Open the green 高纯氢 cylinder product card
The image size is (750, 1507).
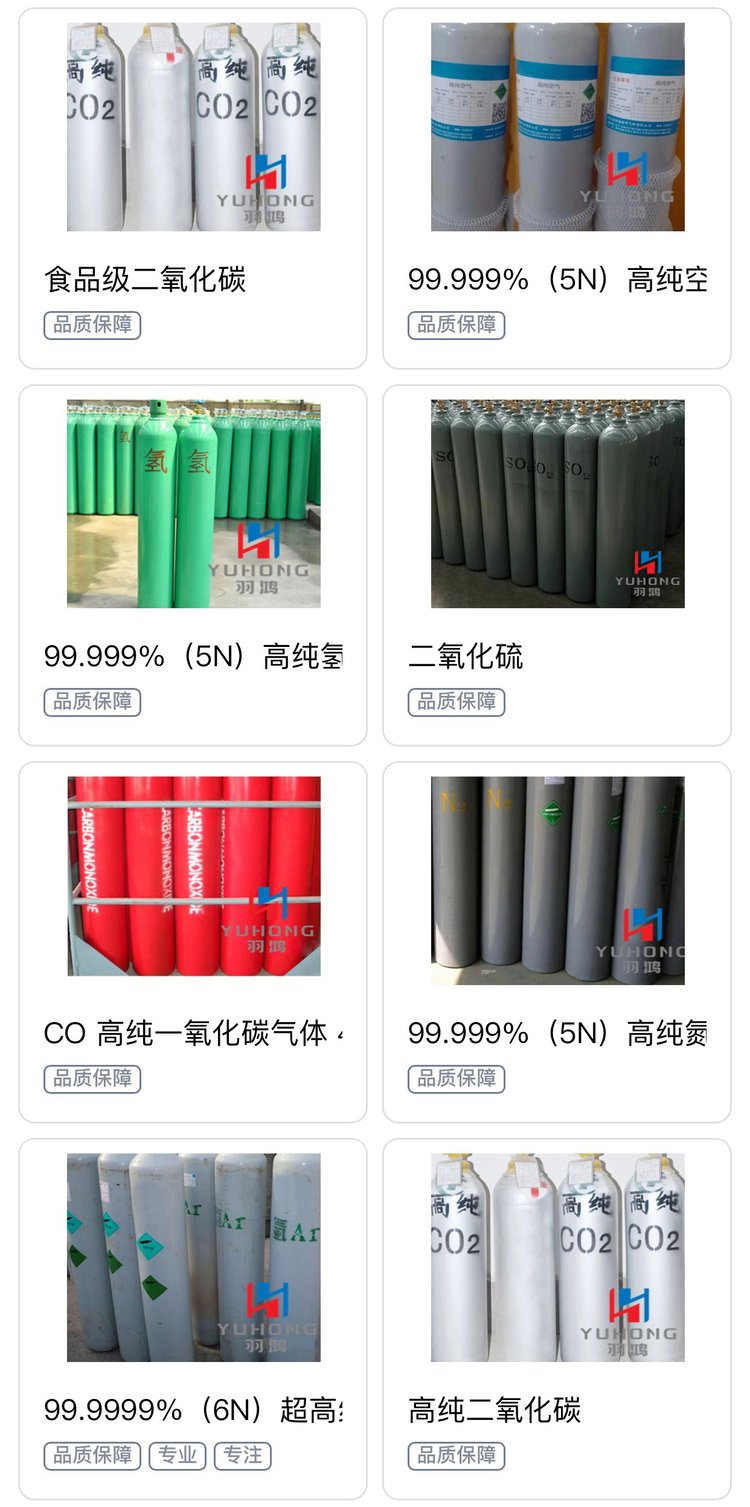(x=193, y=566)
